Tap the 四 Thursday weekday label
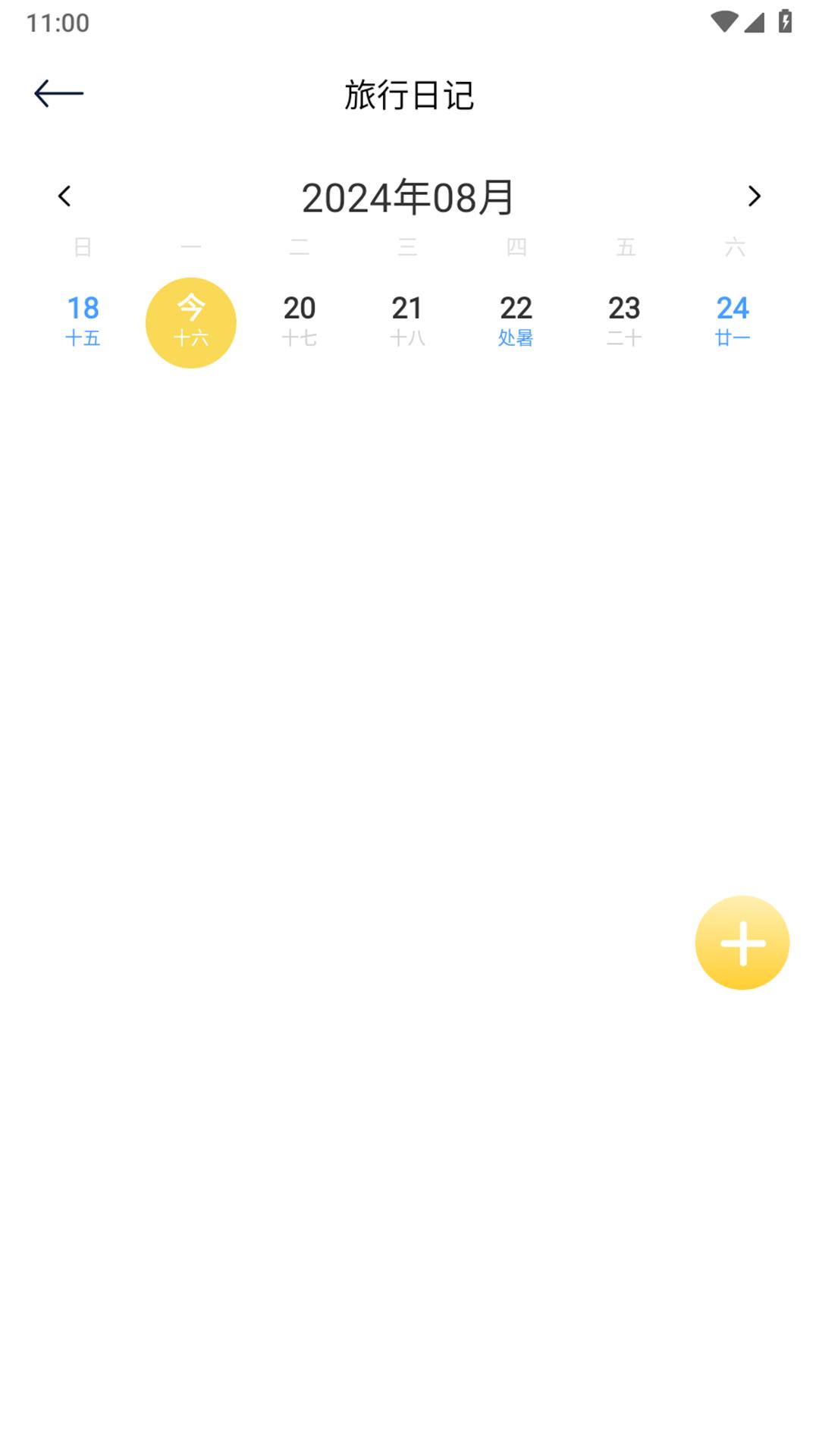This screenshot has height=1456, width=819. [x=516, y=246]
